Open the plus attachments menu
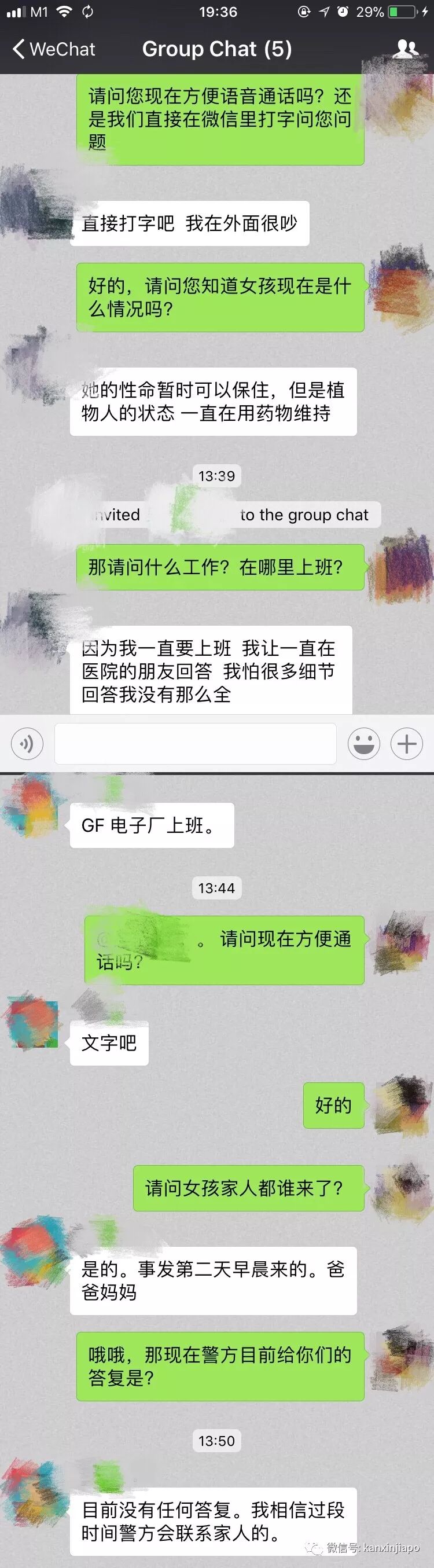Image resolution: width=434 pixels, height=1568 pixels. pos(406,743)
